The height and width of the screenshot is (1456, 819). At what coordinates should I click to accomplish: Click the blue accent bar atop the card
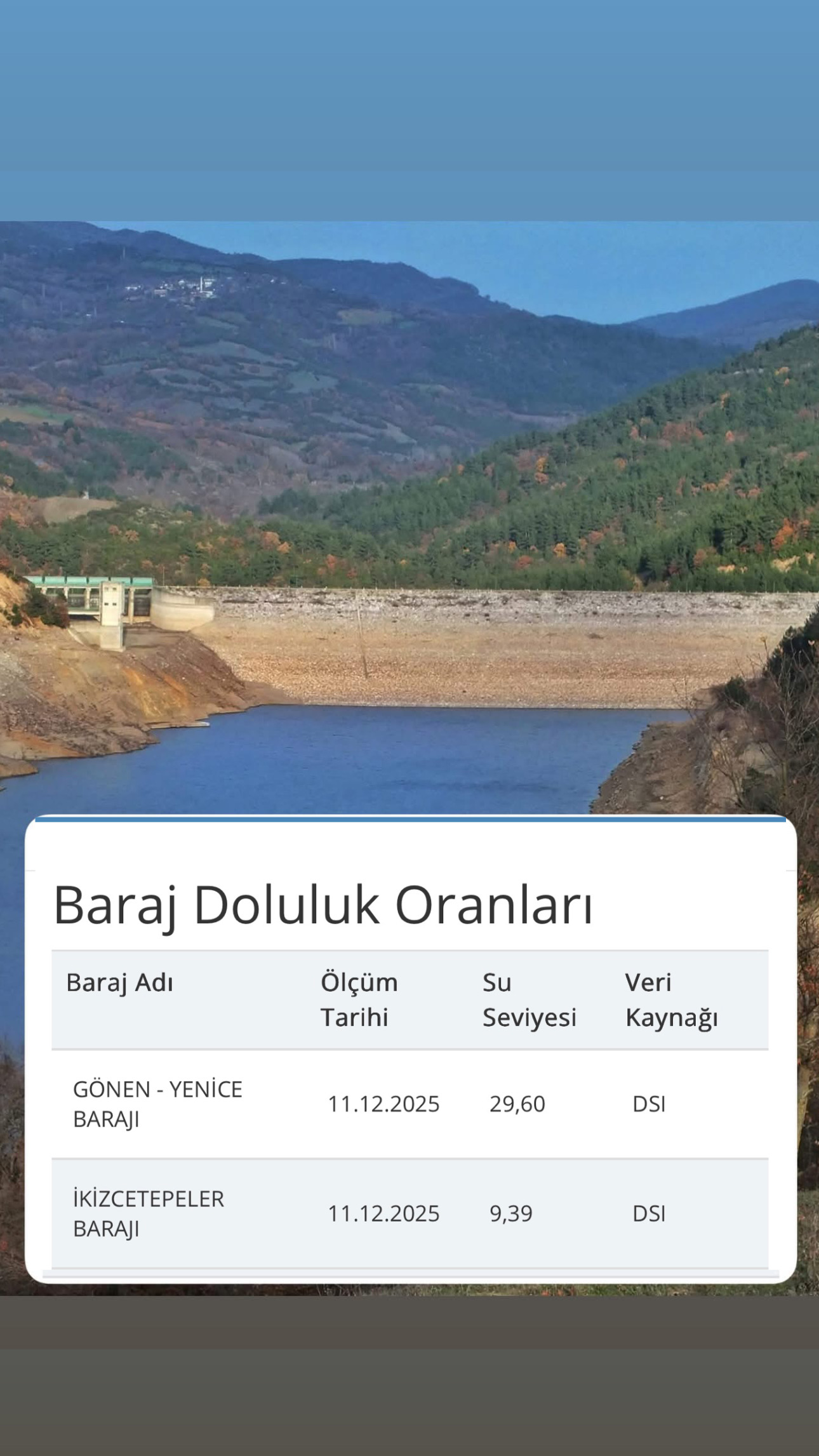click(409, 821)
